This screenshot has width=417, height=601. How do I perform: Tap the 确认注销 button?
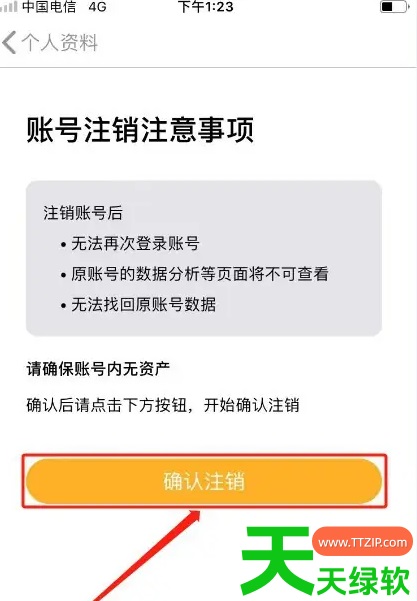pyautogui.click(x=204, y=481)
